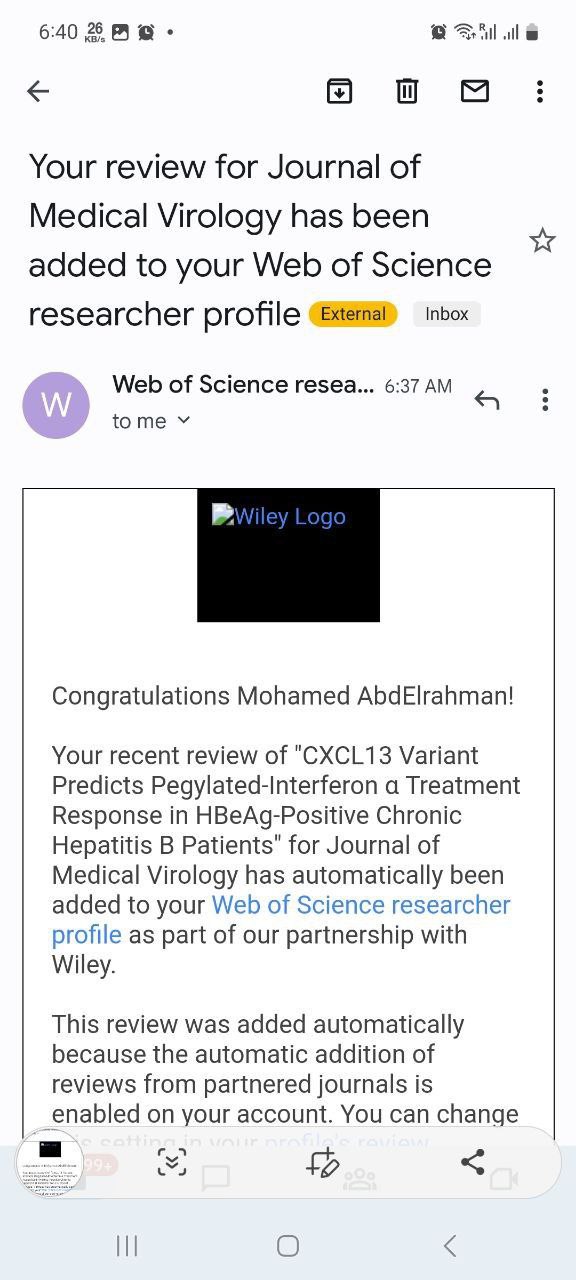Image resolution: width=576 pixels, height=1280 pixels.
Task: Open the top overflow menu
Action: 540,91
